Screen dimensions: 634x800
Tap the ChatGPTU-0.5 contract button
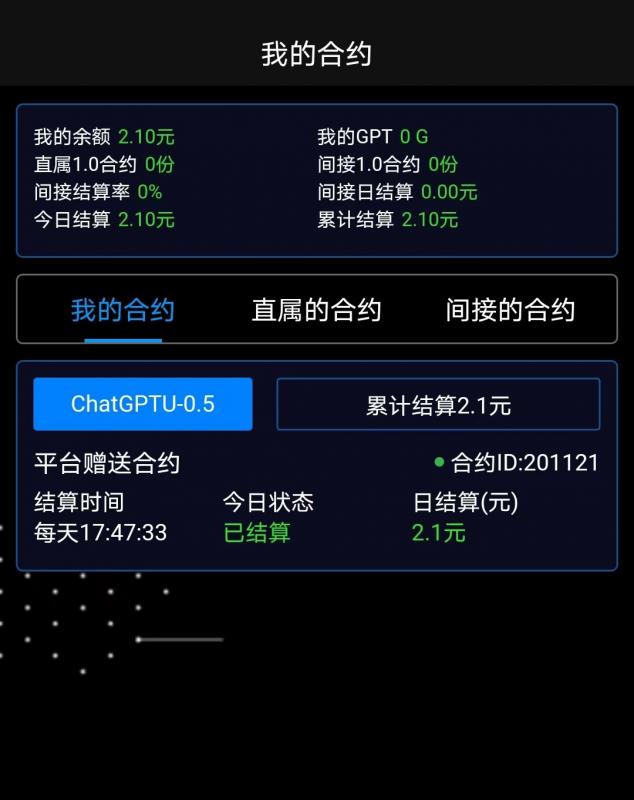pyautogui.click(x=142, y=404)
